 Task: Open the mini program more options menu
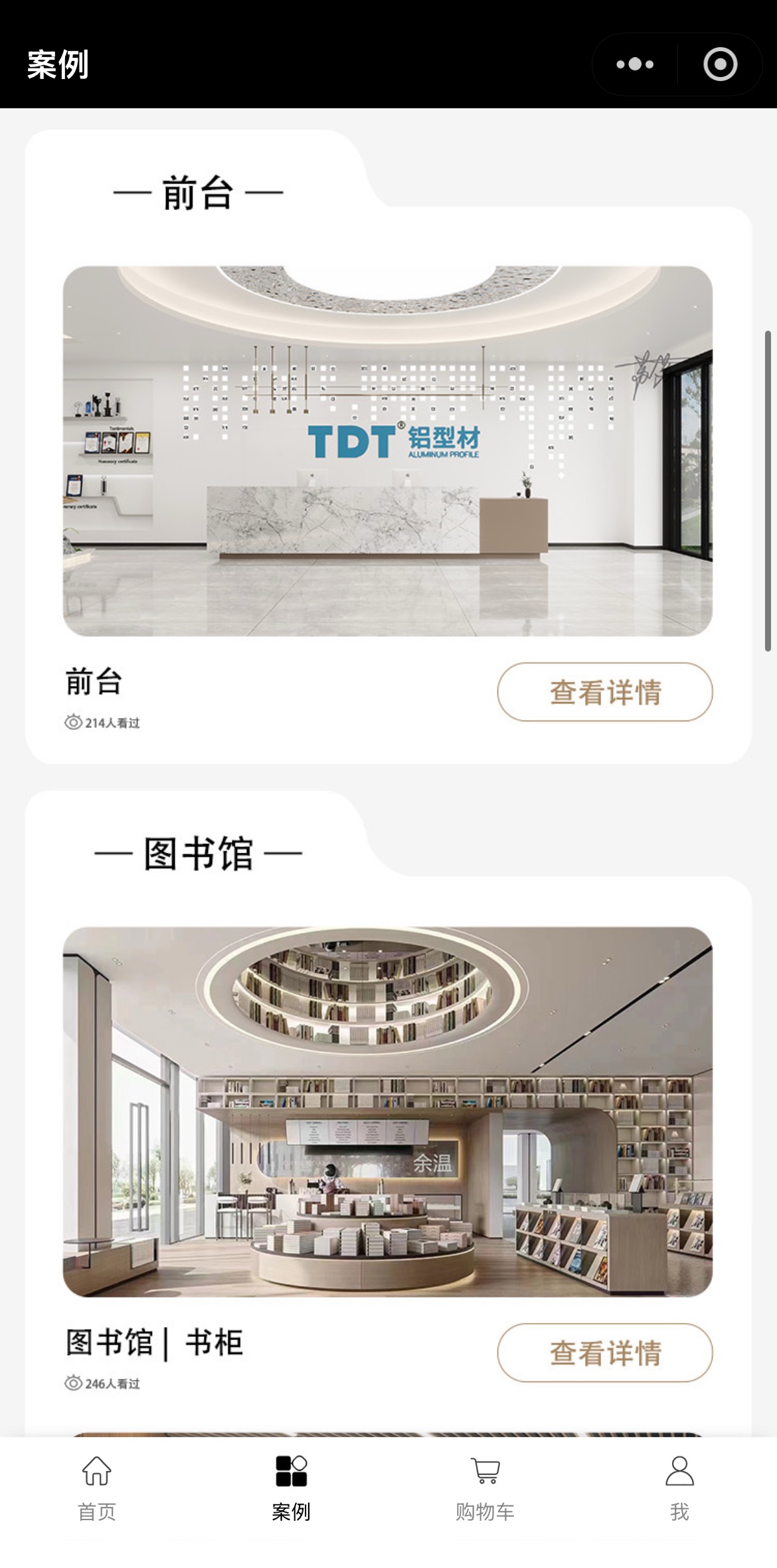tap(635, 64)
